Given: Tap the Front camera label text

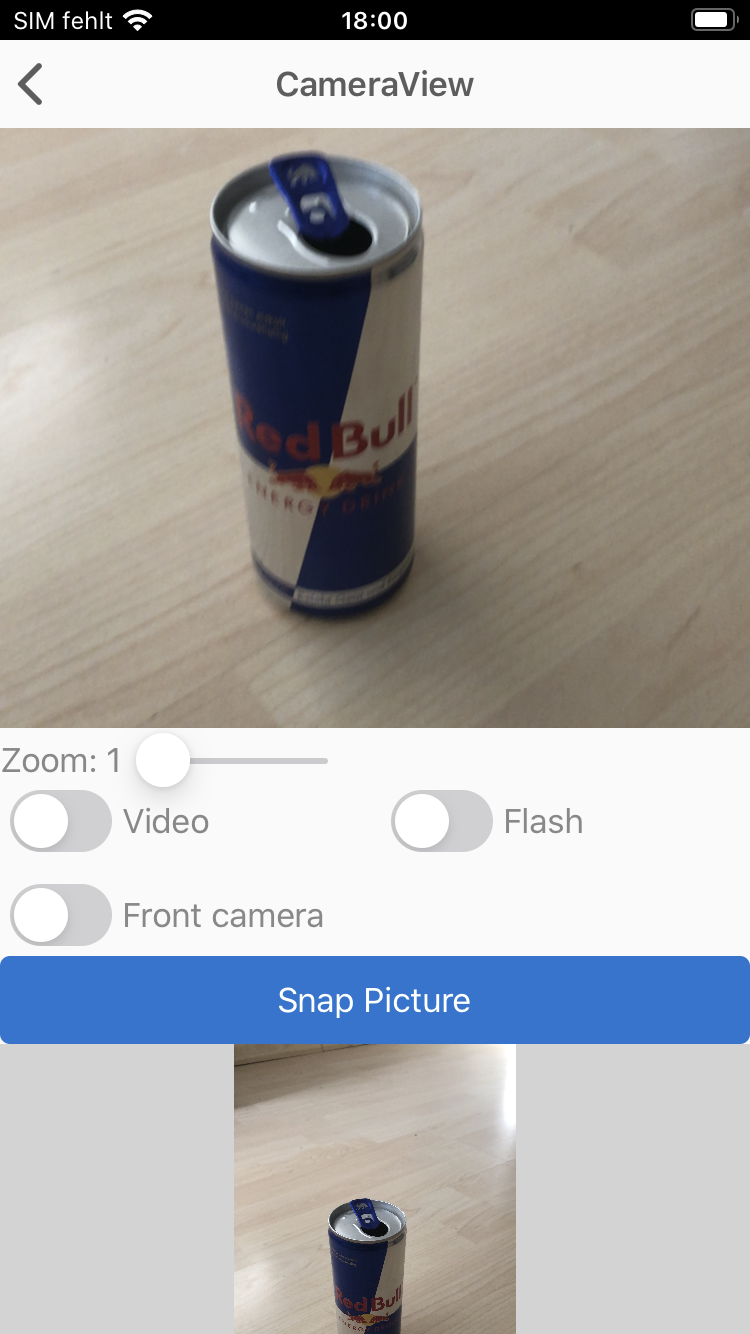Looking at the screenshot, I should [x=222, y=914].
